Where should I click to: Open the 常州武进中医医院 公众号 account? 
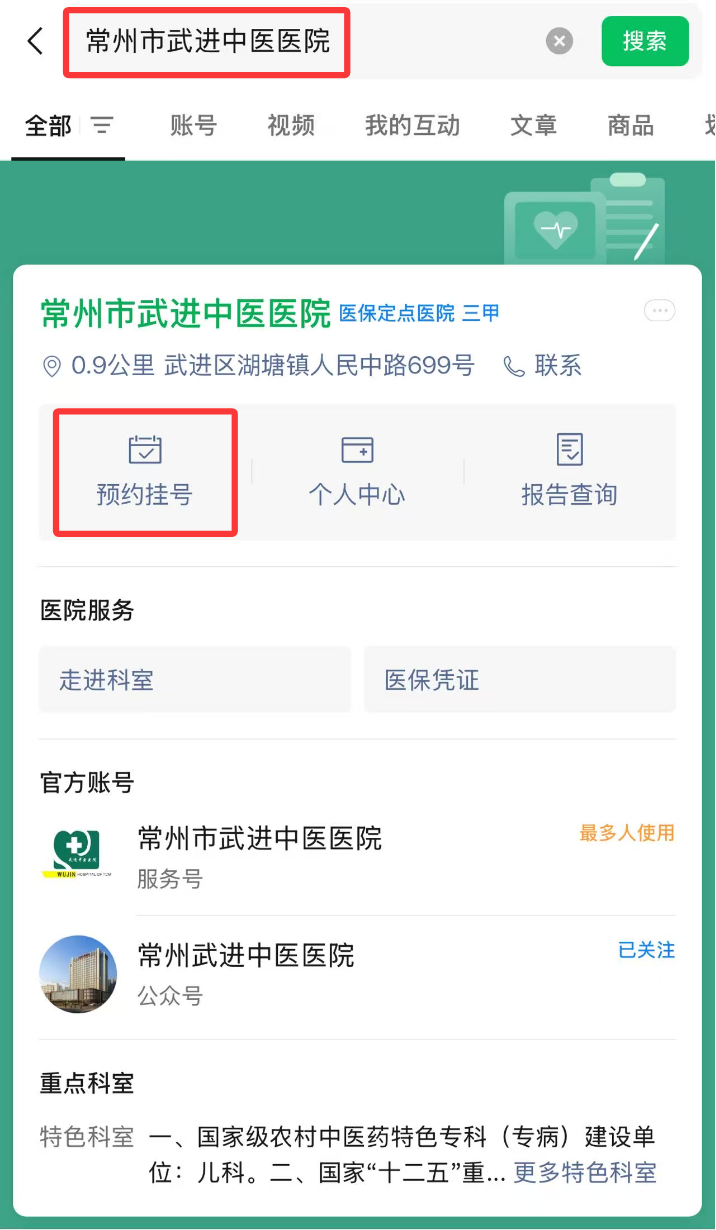[246, 972]
